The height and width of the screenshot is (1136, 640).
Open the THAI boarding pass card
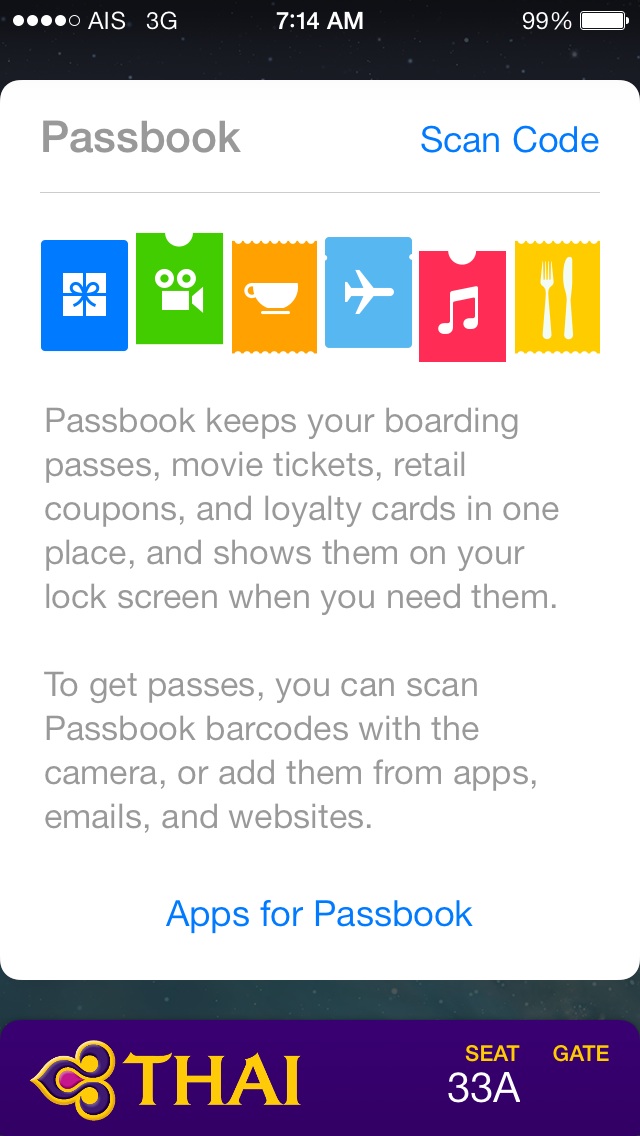(x=320, y=1078)
